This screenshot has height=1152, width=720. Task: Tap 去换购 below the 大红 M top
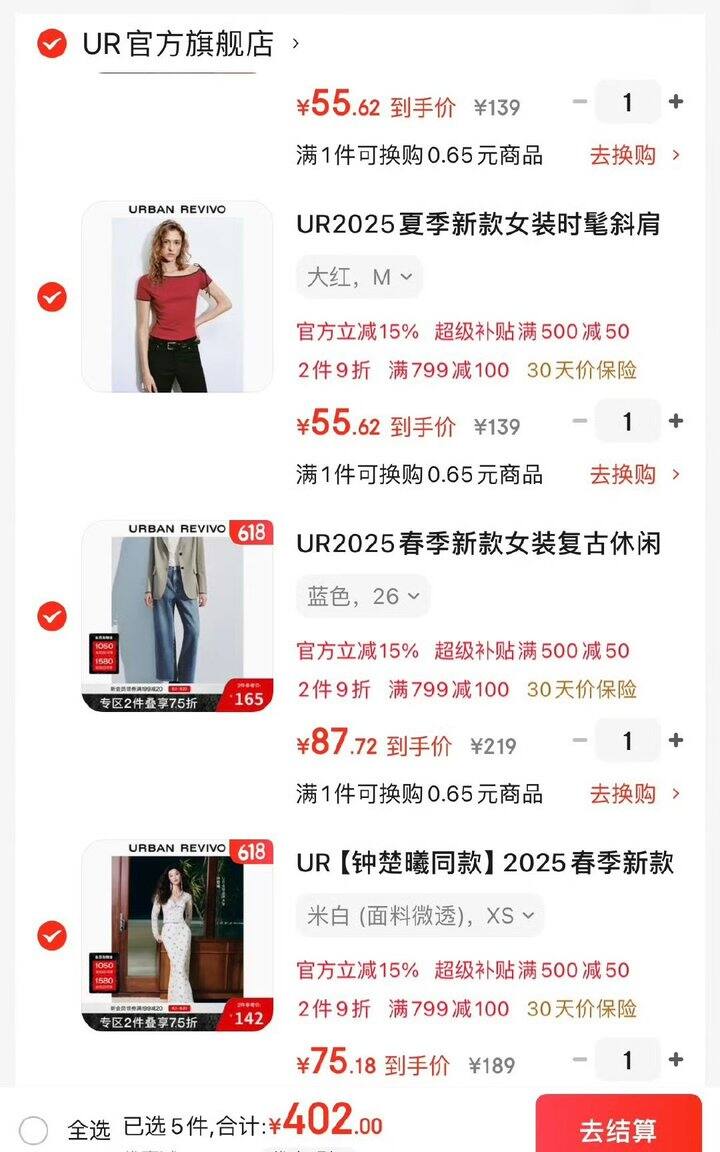pos(636,475)
